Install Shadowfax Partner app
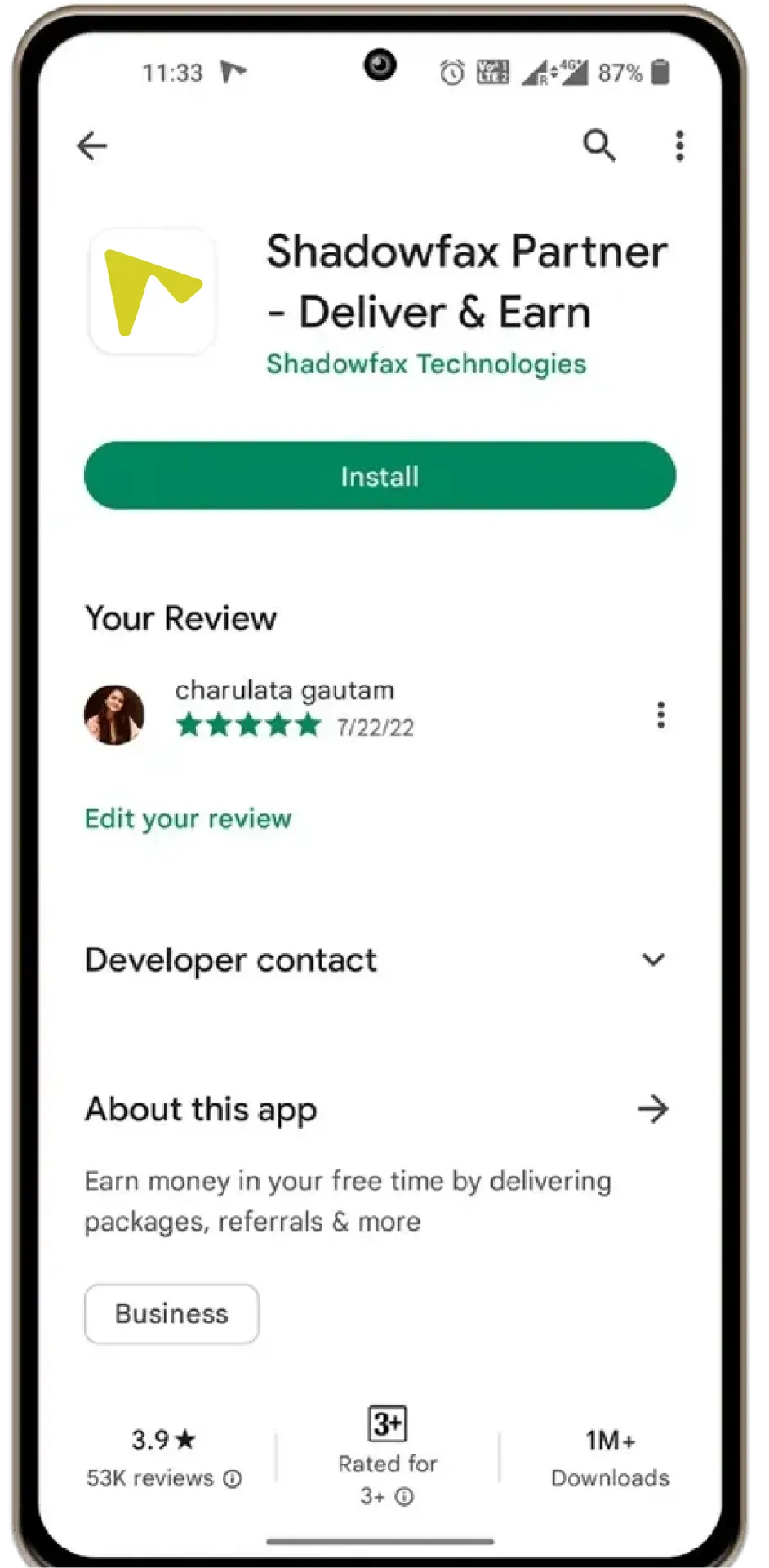Image resolution: width=769 pixels, height=1568 pixels. 380,476
